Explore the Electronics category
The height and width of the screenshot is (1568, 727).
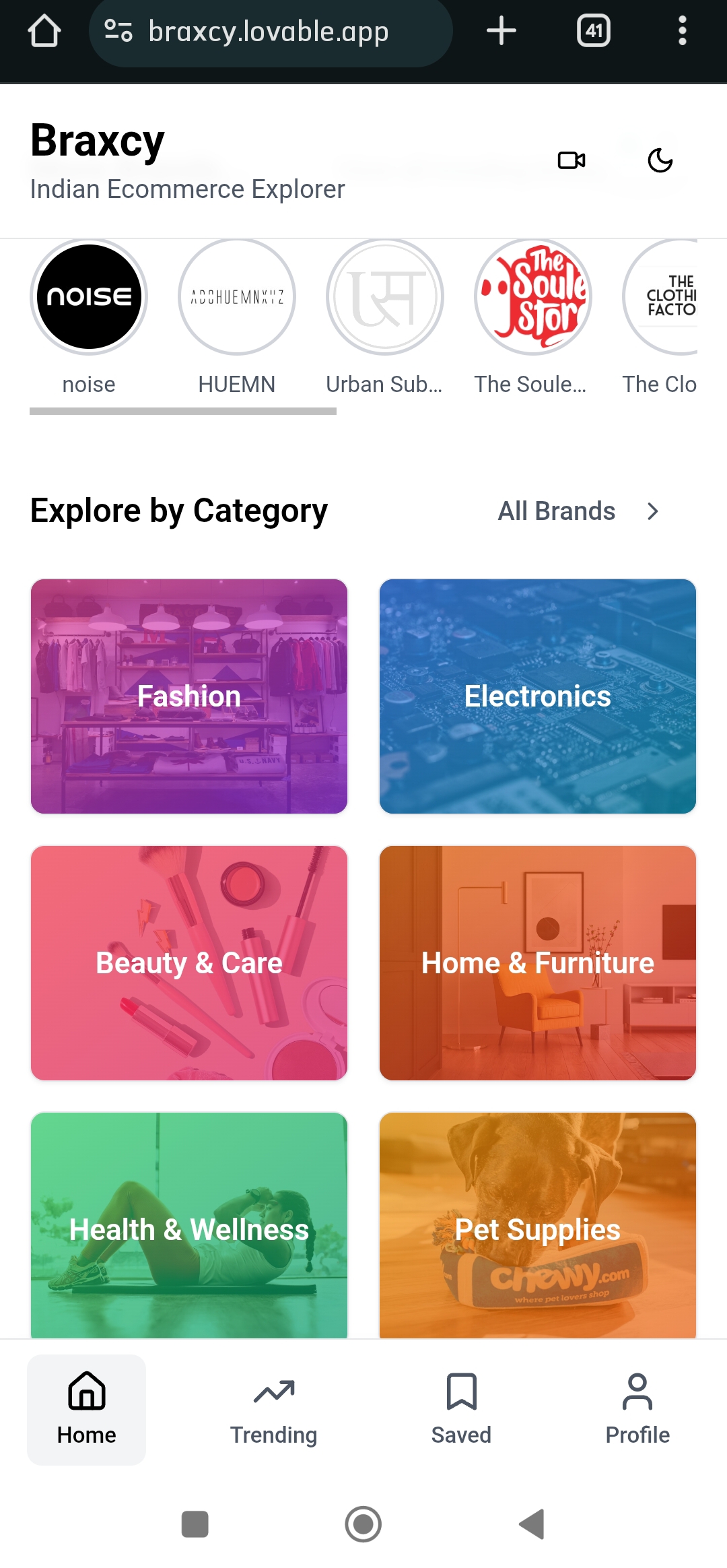tap(538, 696)
